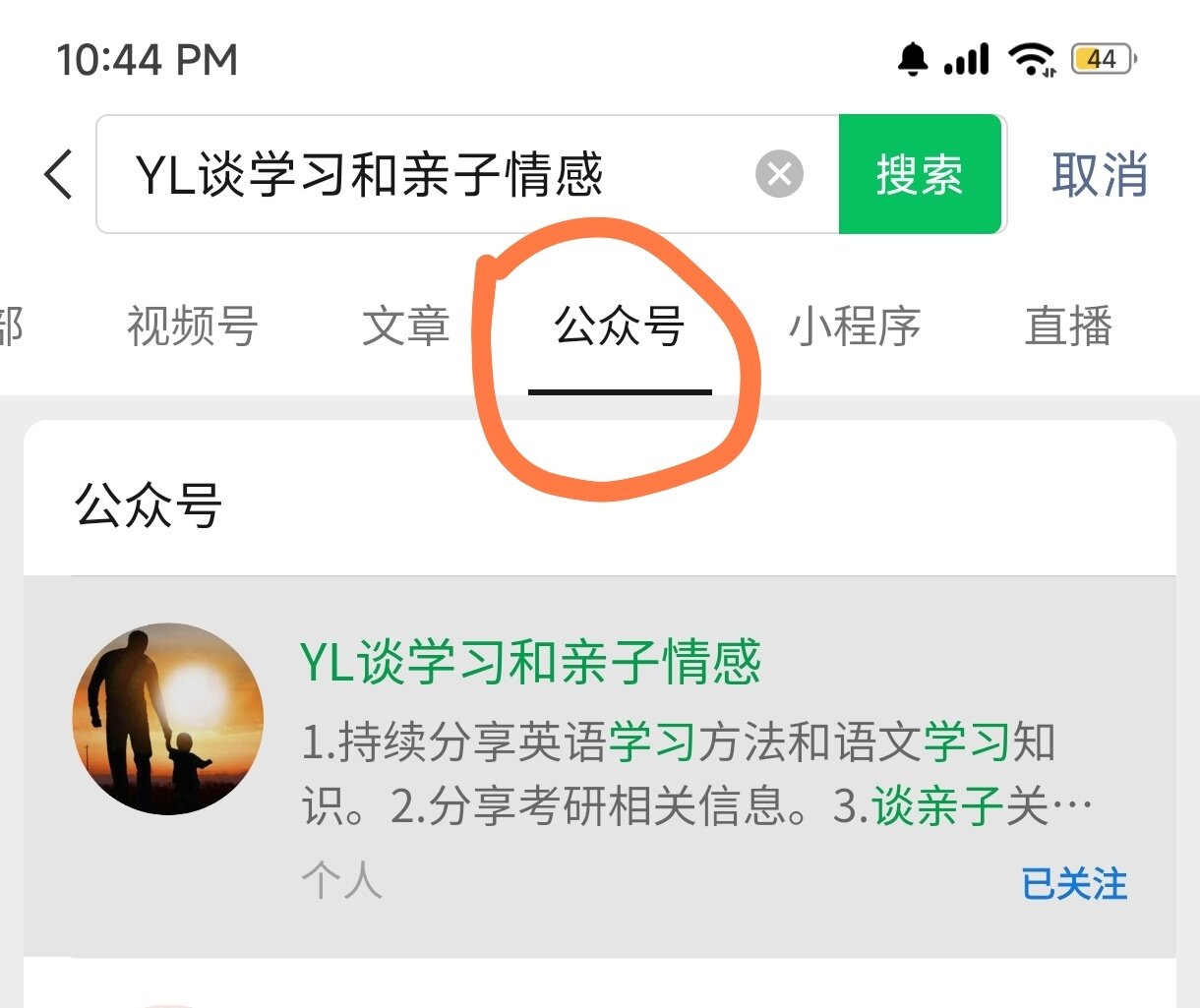Switch to the 小程序 tab
This screenshot has height=1008, width=1200.
tap(854, 326)
